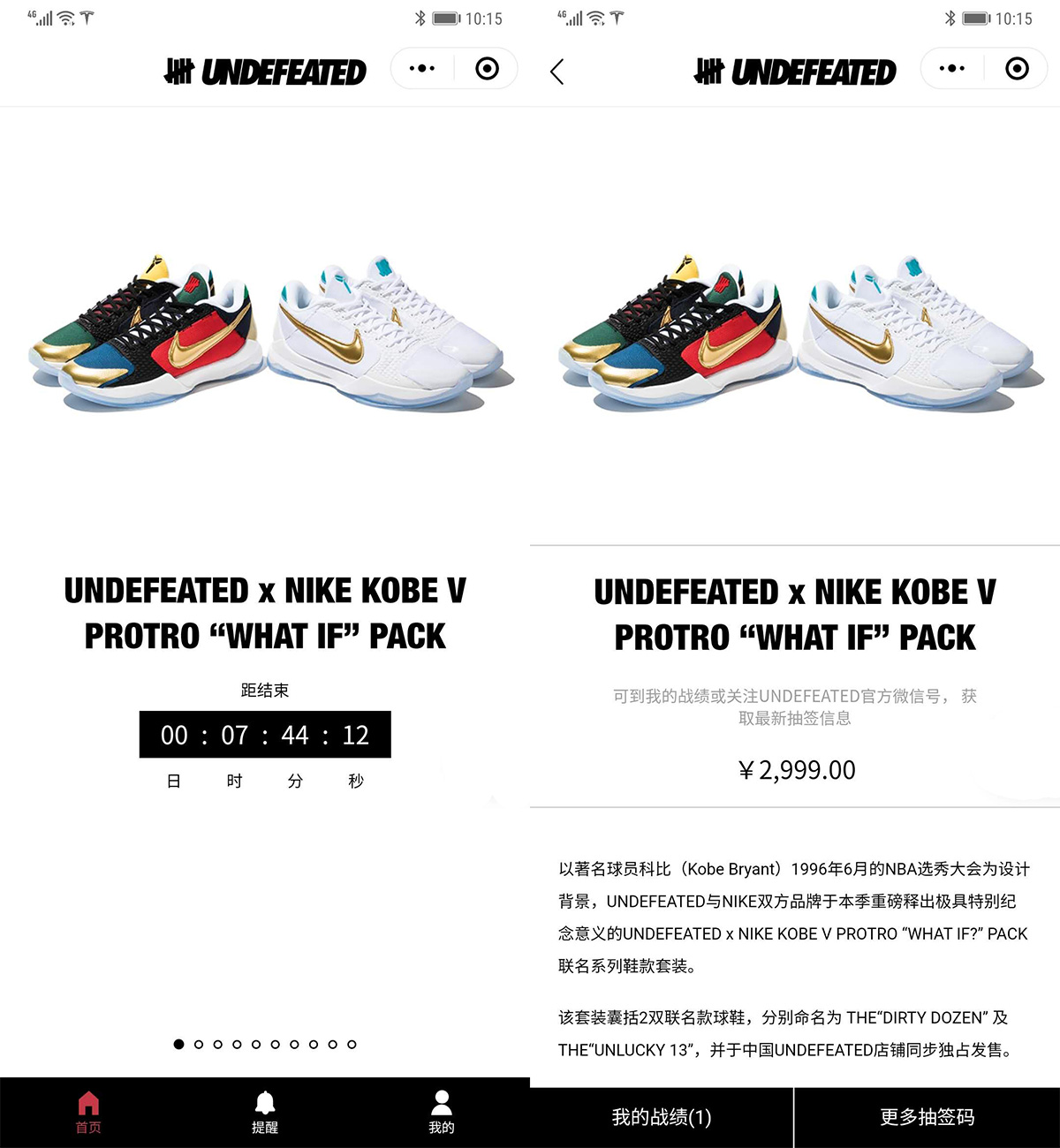
Task: Switch to the 首页 tab
Action: coord(88,1113)
